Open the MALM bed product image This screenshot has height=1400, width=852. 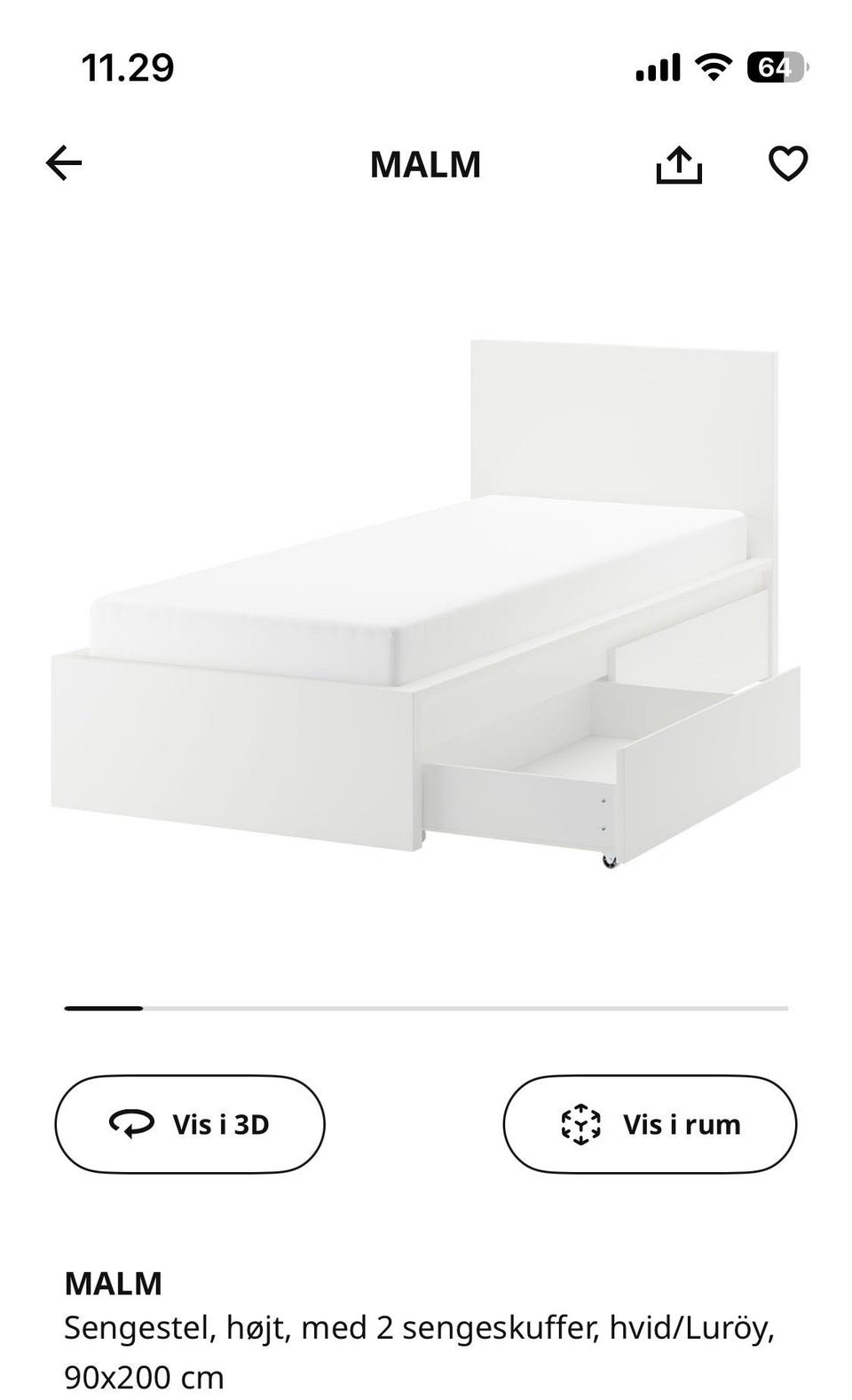[x=426, y=603]
